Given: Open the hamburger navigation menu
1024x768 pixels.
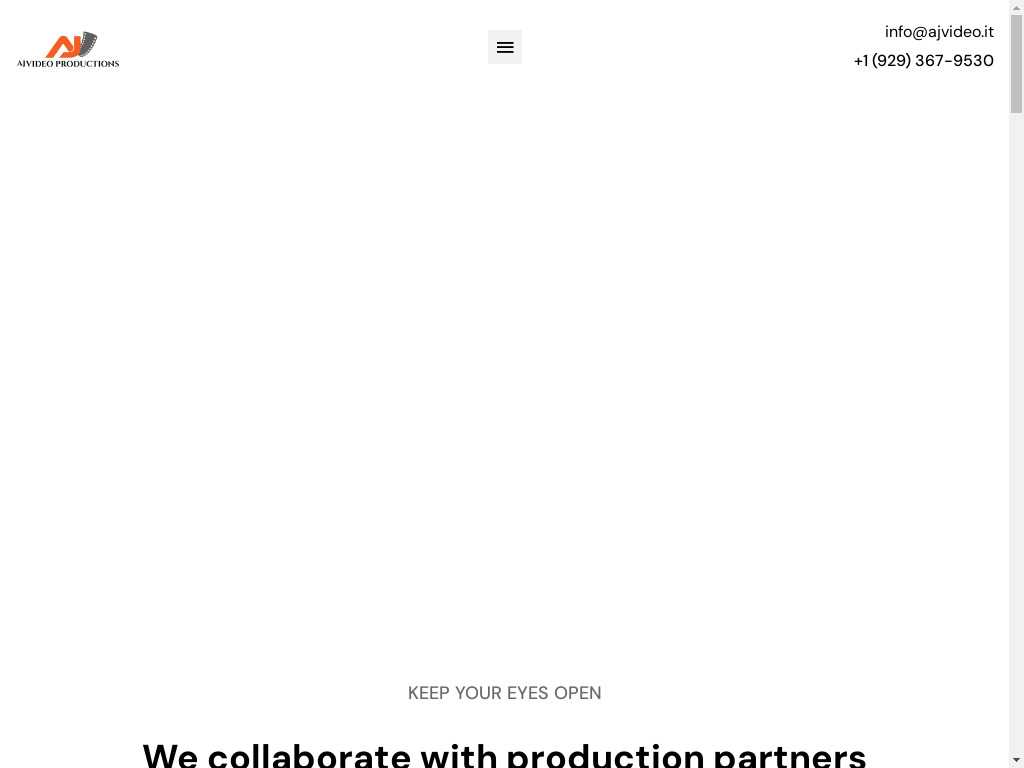Looking at the screenshot, I should pyautogui.click(x=504, y=47).
